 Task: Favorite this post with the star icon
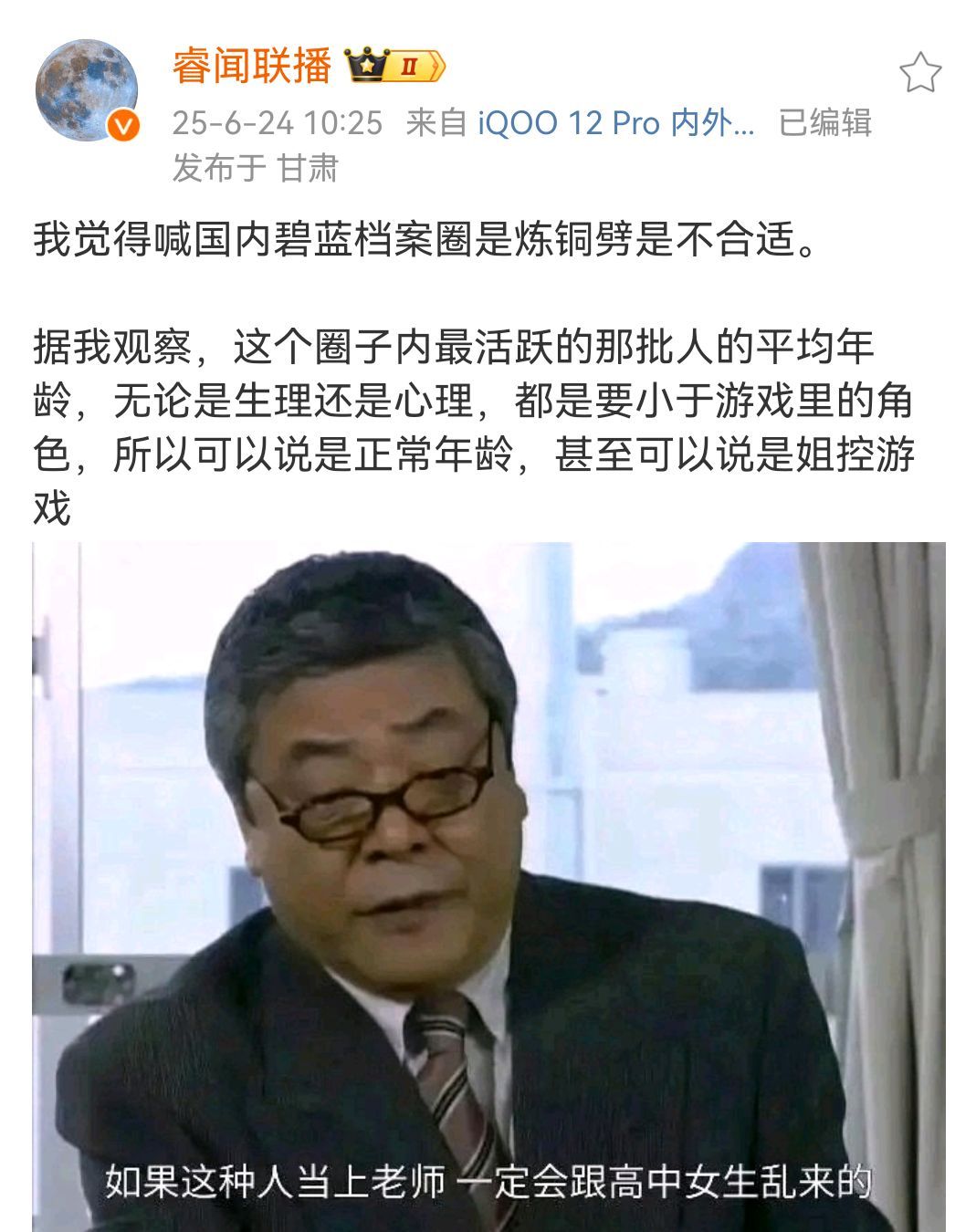(x=919, y=73)
